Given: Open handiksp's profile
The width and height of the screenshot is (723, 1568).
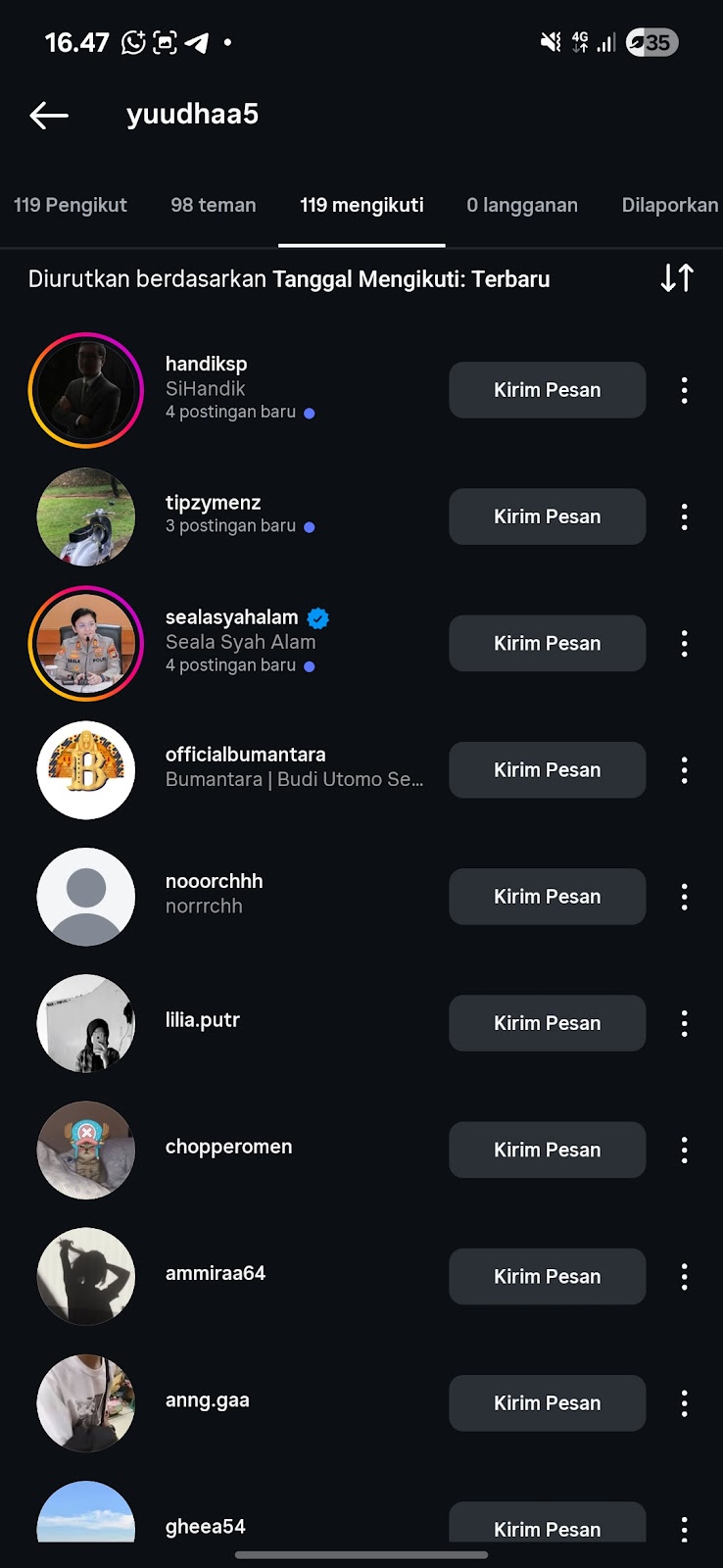Looking at the screenshot, I should click(x=207, y=365).
